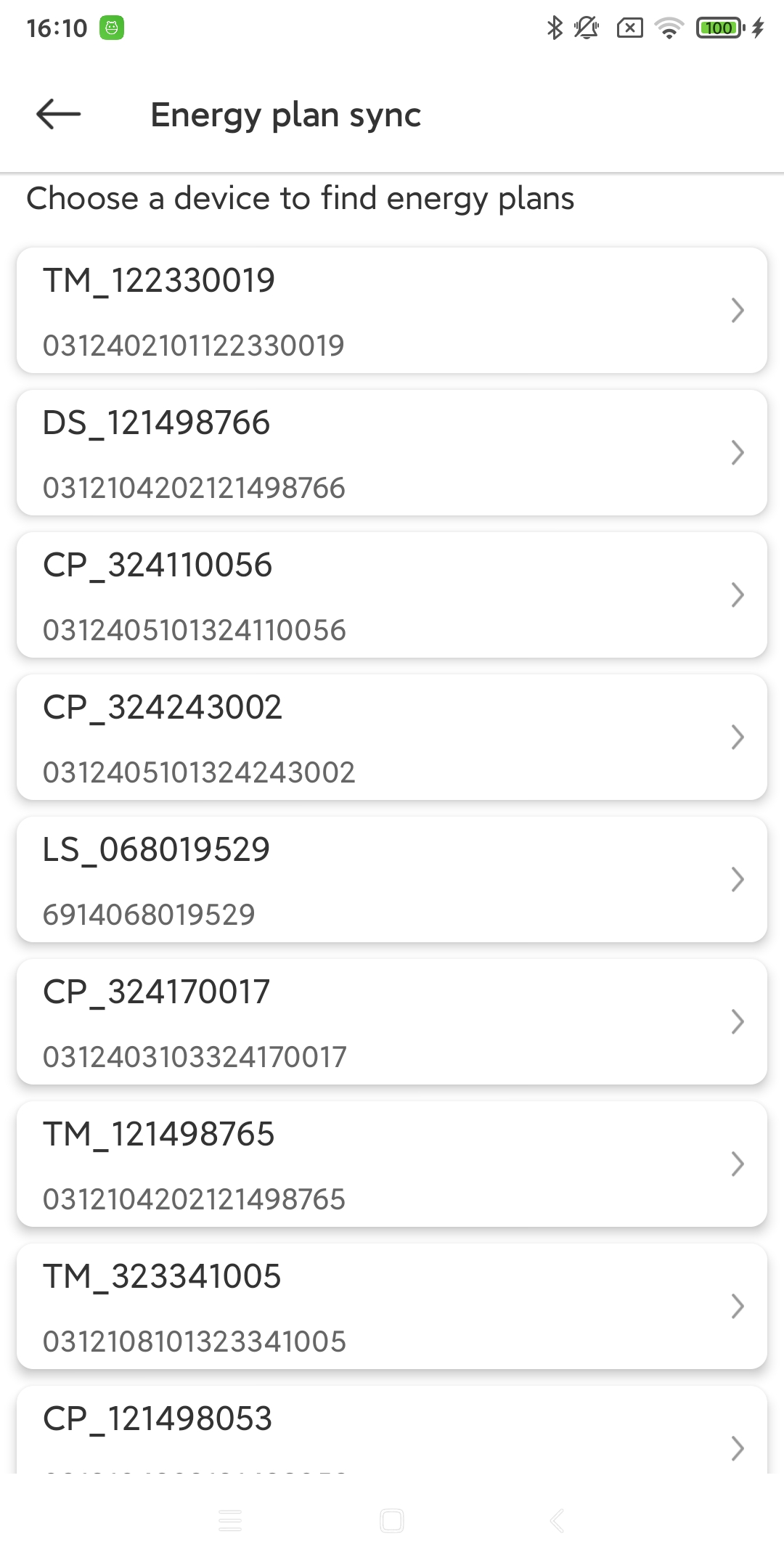This screenshot has width=784, height=1568.
Task: Choose device CP_324110056
Action: [392, 595]
